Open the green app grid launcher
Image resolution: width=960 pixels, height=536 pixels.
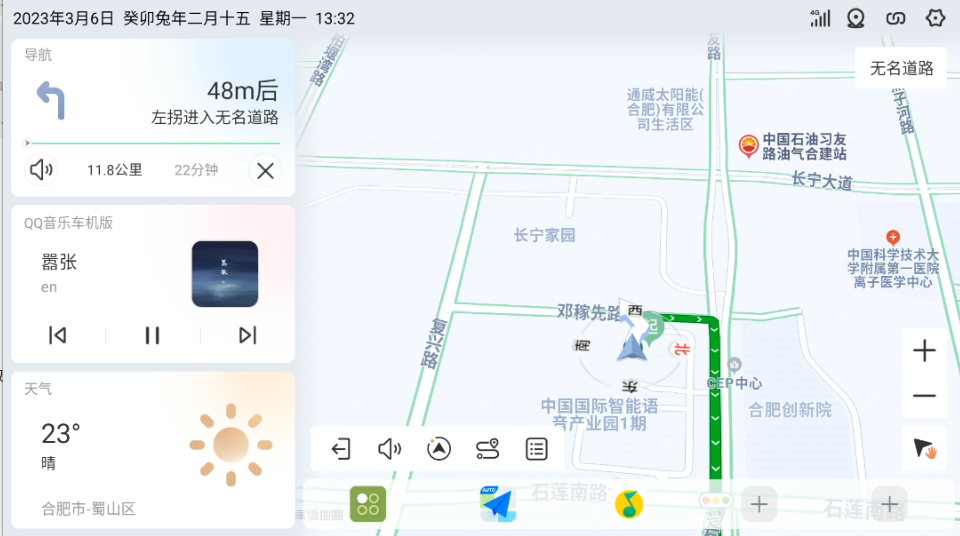pyautogui.click(x=367, y=504)
